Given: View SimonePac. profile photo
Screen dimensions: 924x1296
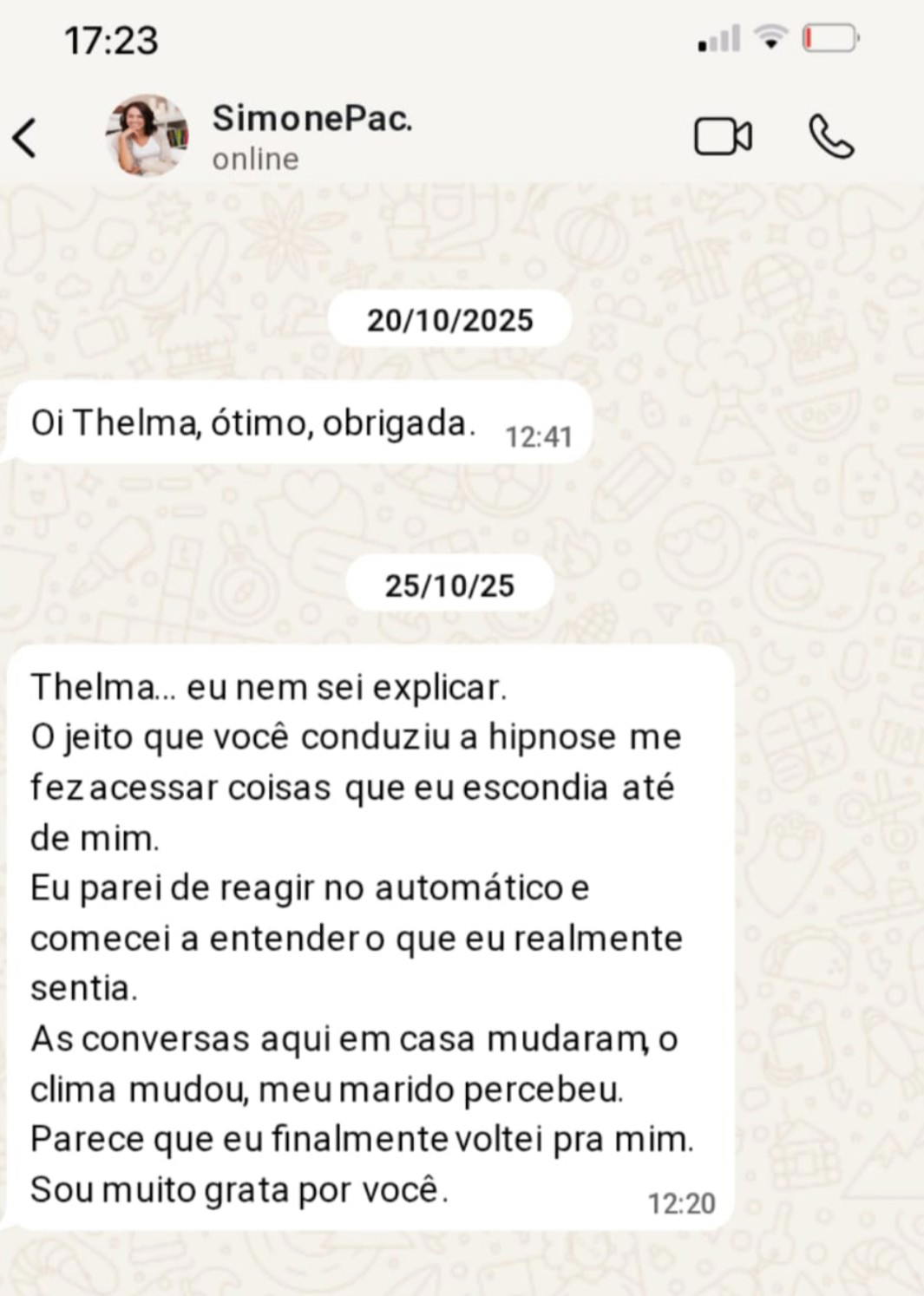Looking at the screenshot, I should [x=147, y=135].
